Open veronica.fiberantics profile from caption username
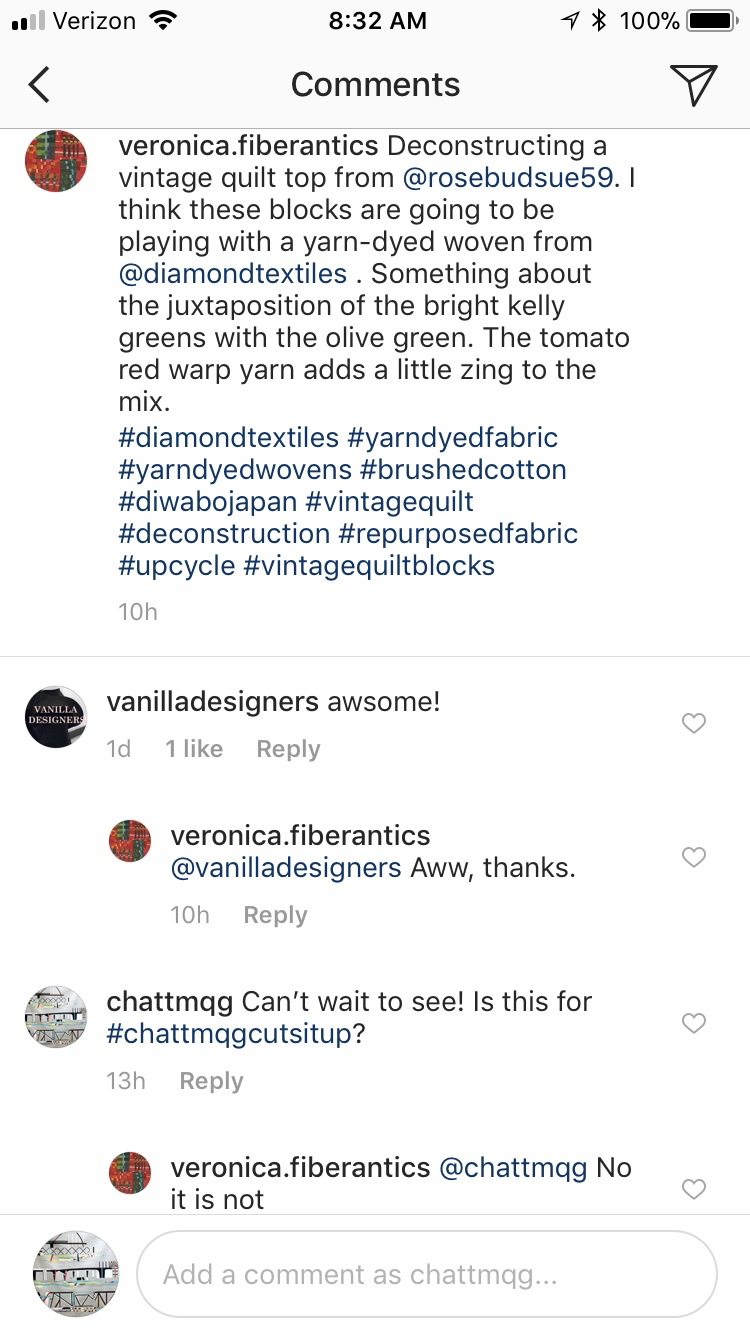Screen dimensions: 750x1334 tap(248, 146)
